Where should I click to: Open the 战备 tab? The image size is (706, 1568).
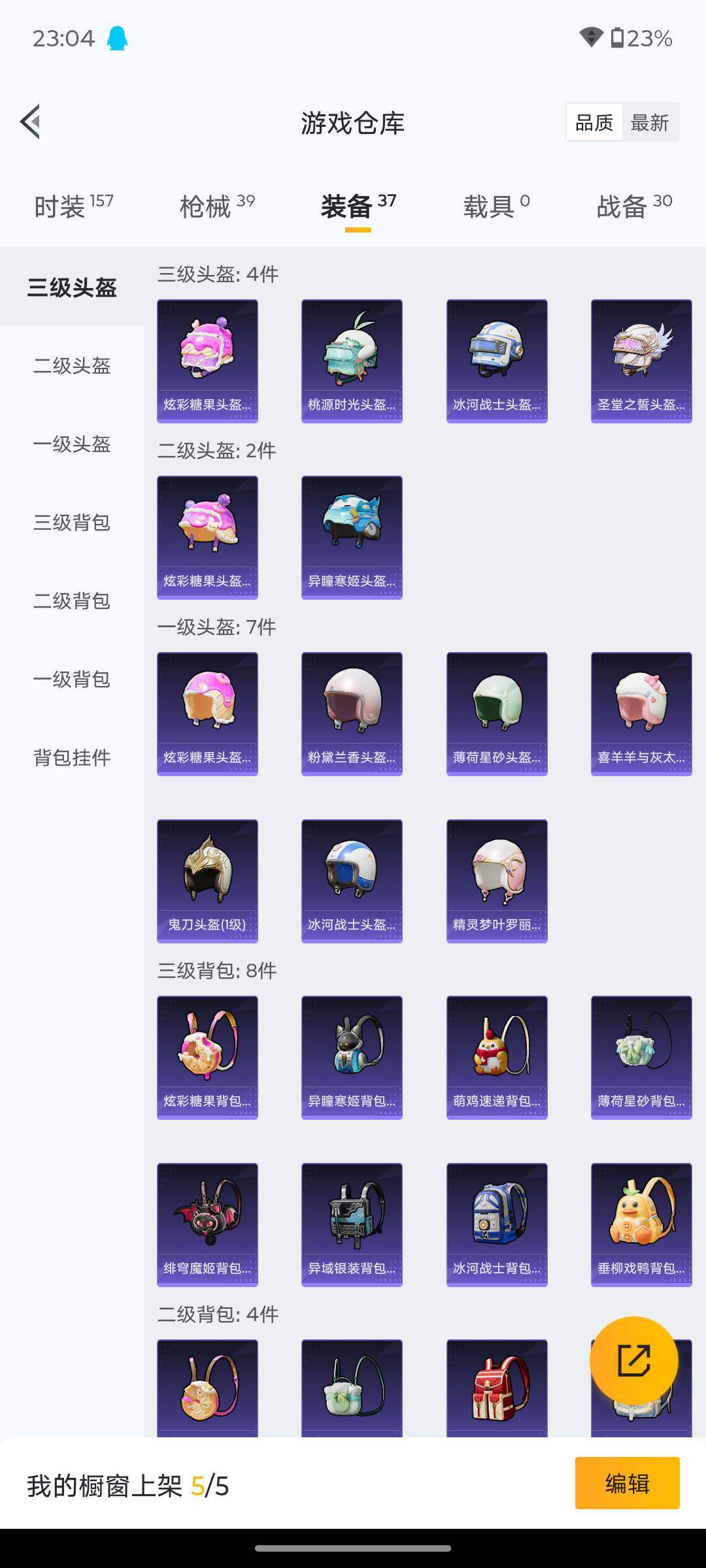(634, 206)
